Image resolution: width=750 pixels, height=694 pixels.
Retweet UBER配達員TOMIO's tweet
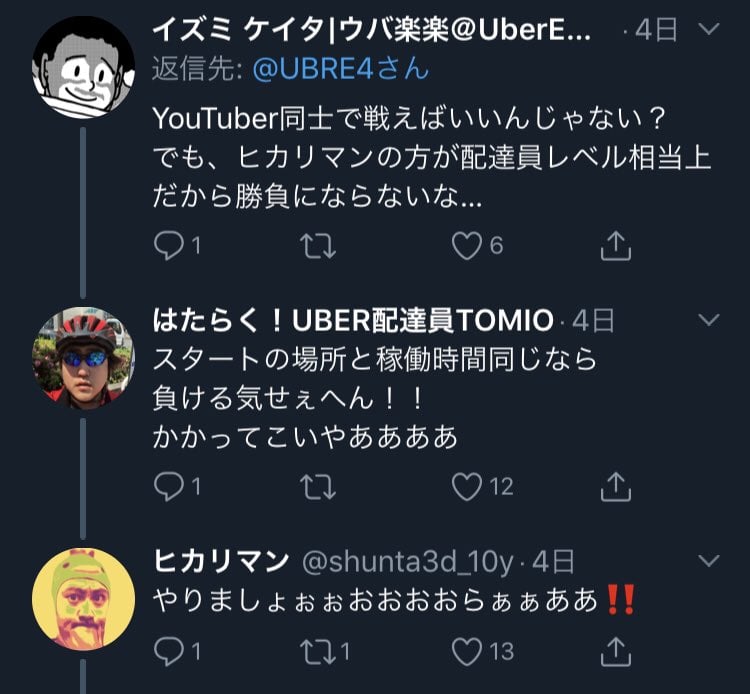[317, 486]
